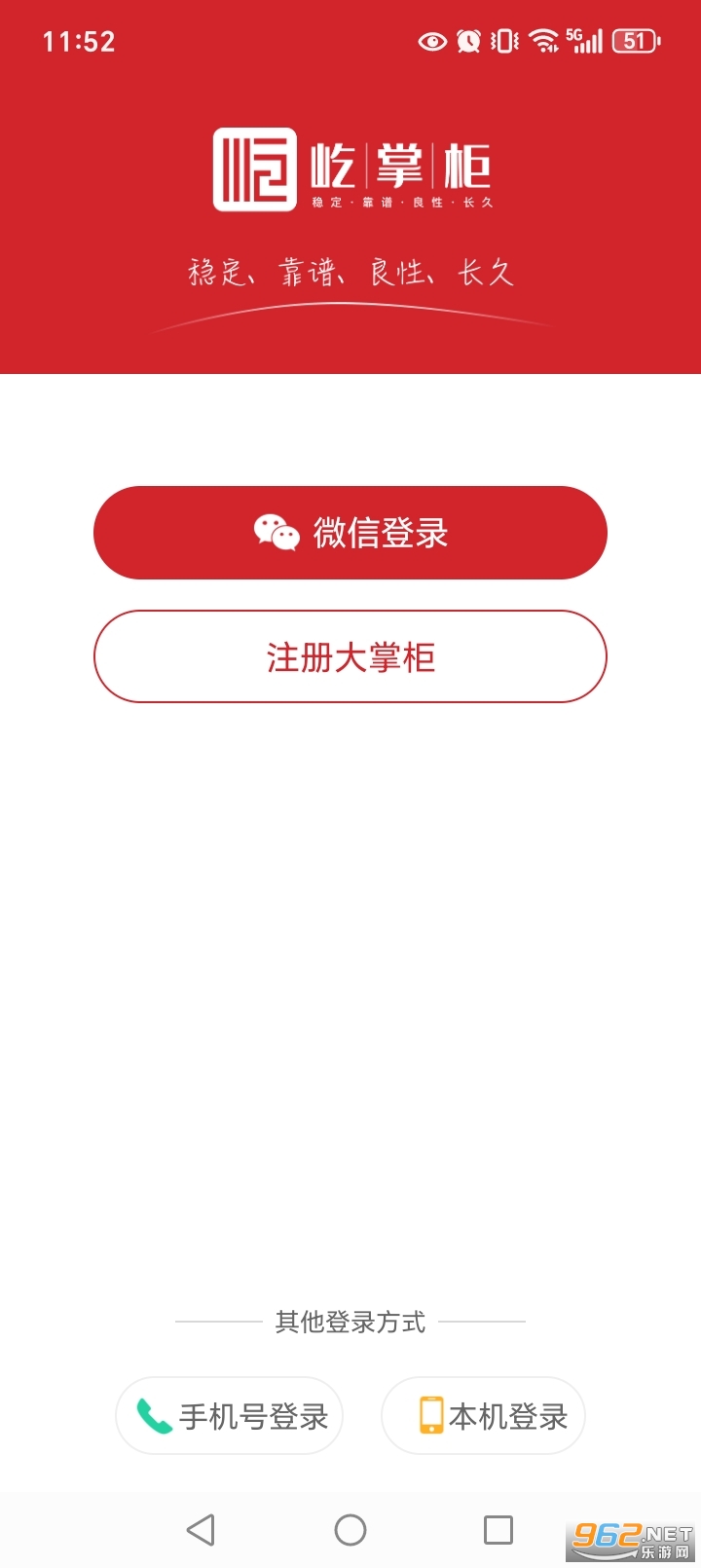701x1568 pixels.
Task: Tap the 其他登录方式 divider text
Action: [350, 1322]
